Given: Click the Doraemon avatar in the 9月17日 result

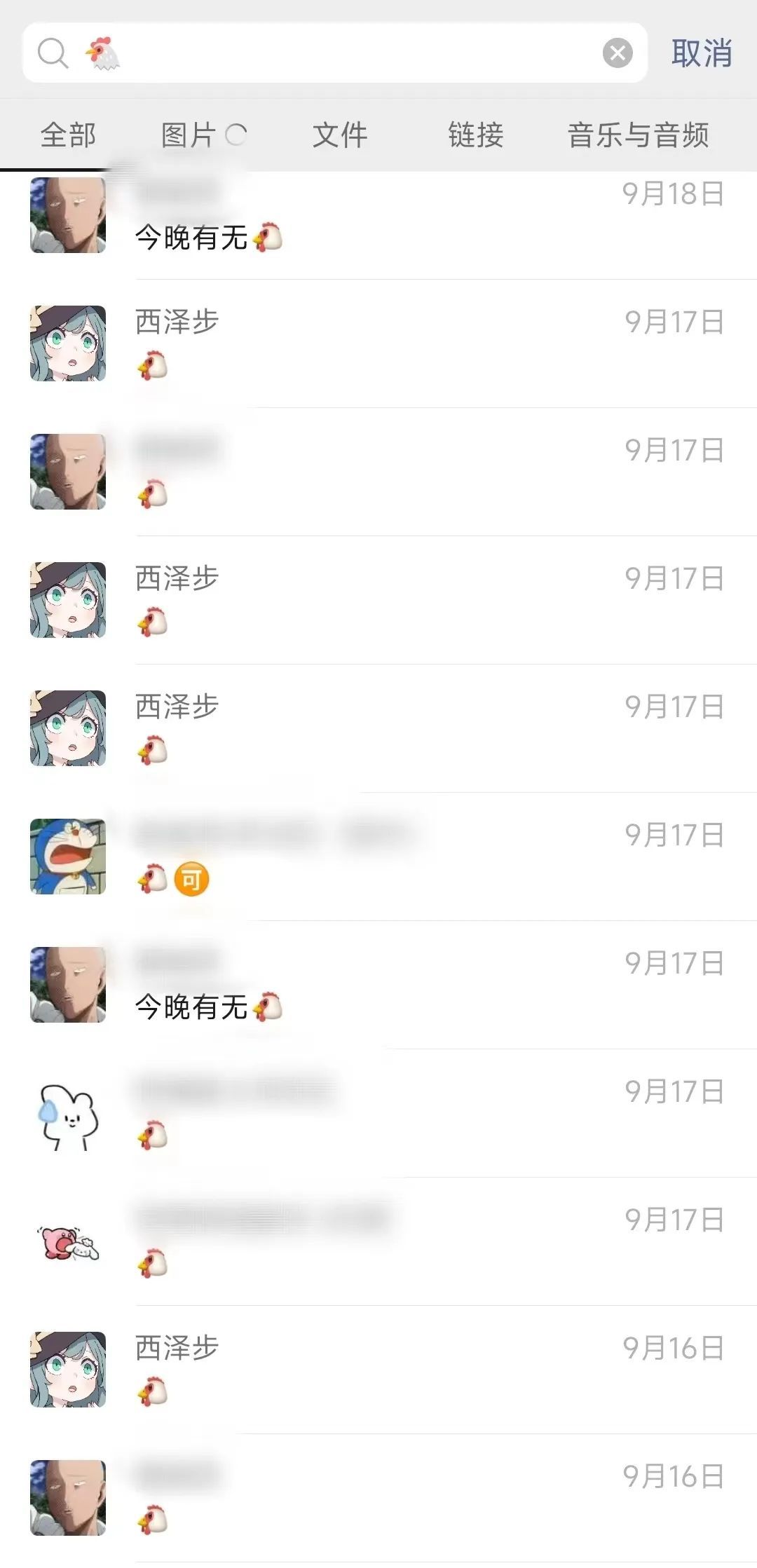Looking at the screenshot, I should click(68, 857).
